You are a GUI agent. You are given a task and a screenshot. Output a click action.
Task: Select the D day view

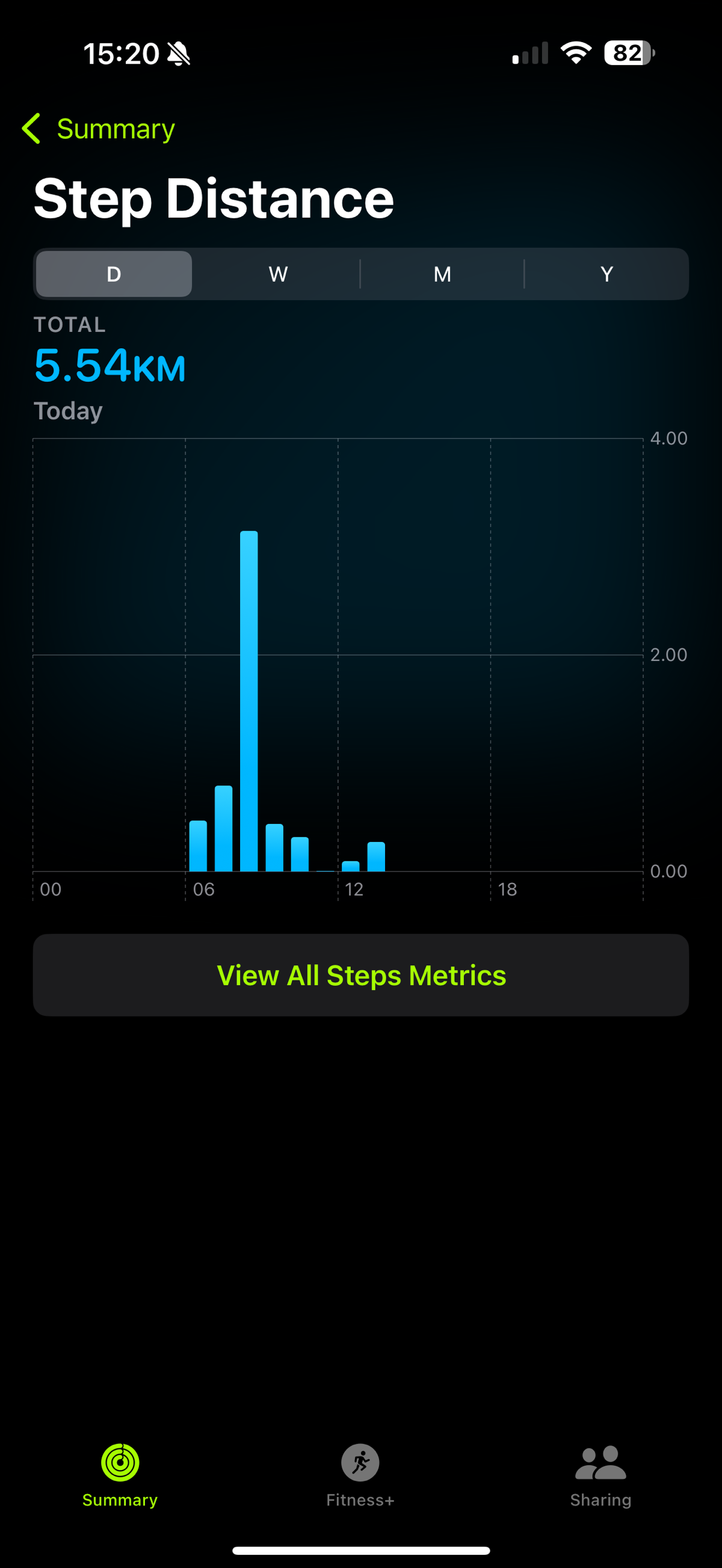click(x=114, y=274)
